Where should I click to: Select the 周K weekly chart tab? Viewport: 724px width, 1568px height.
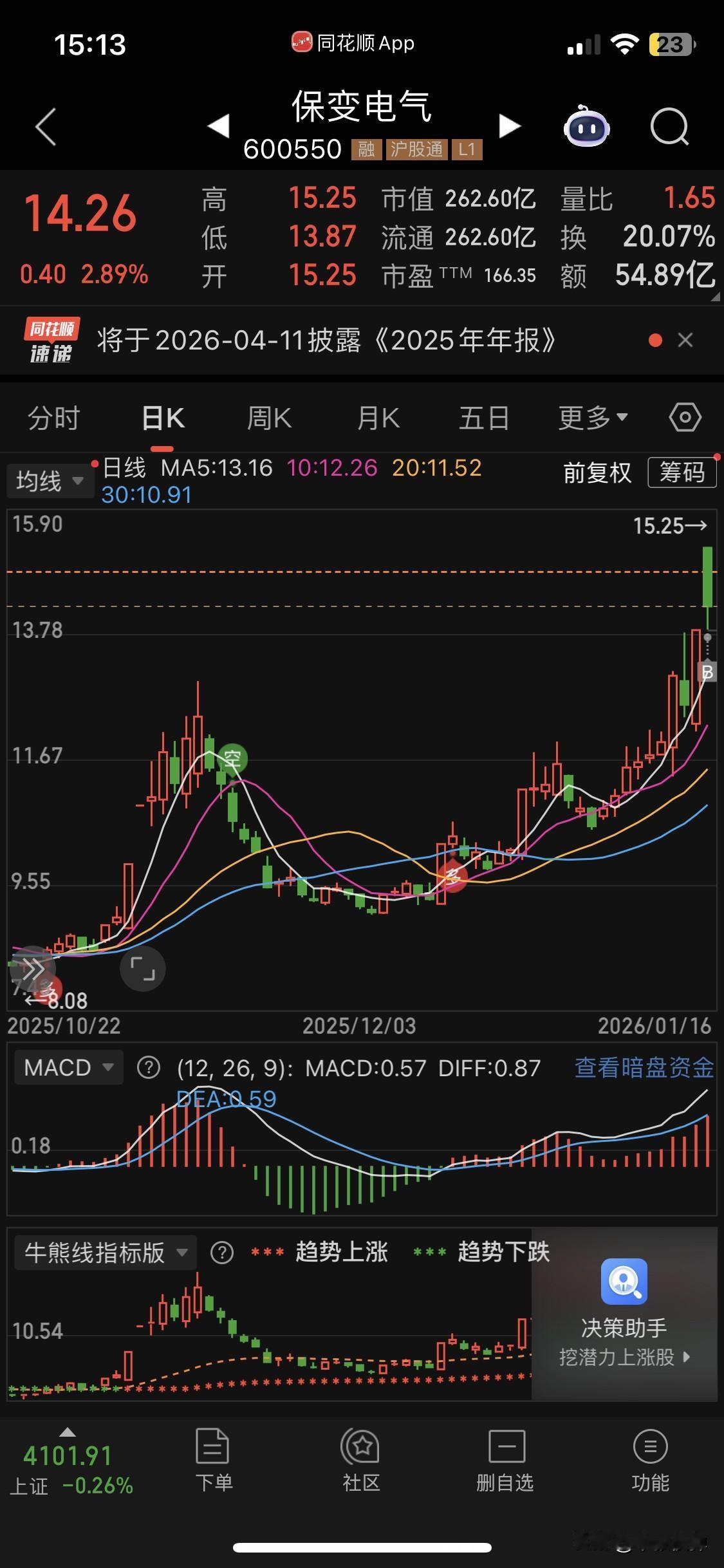tap(269, 418)
